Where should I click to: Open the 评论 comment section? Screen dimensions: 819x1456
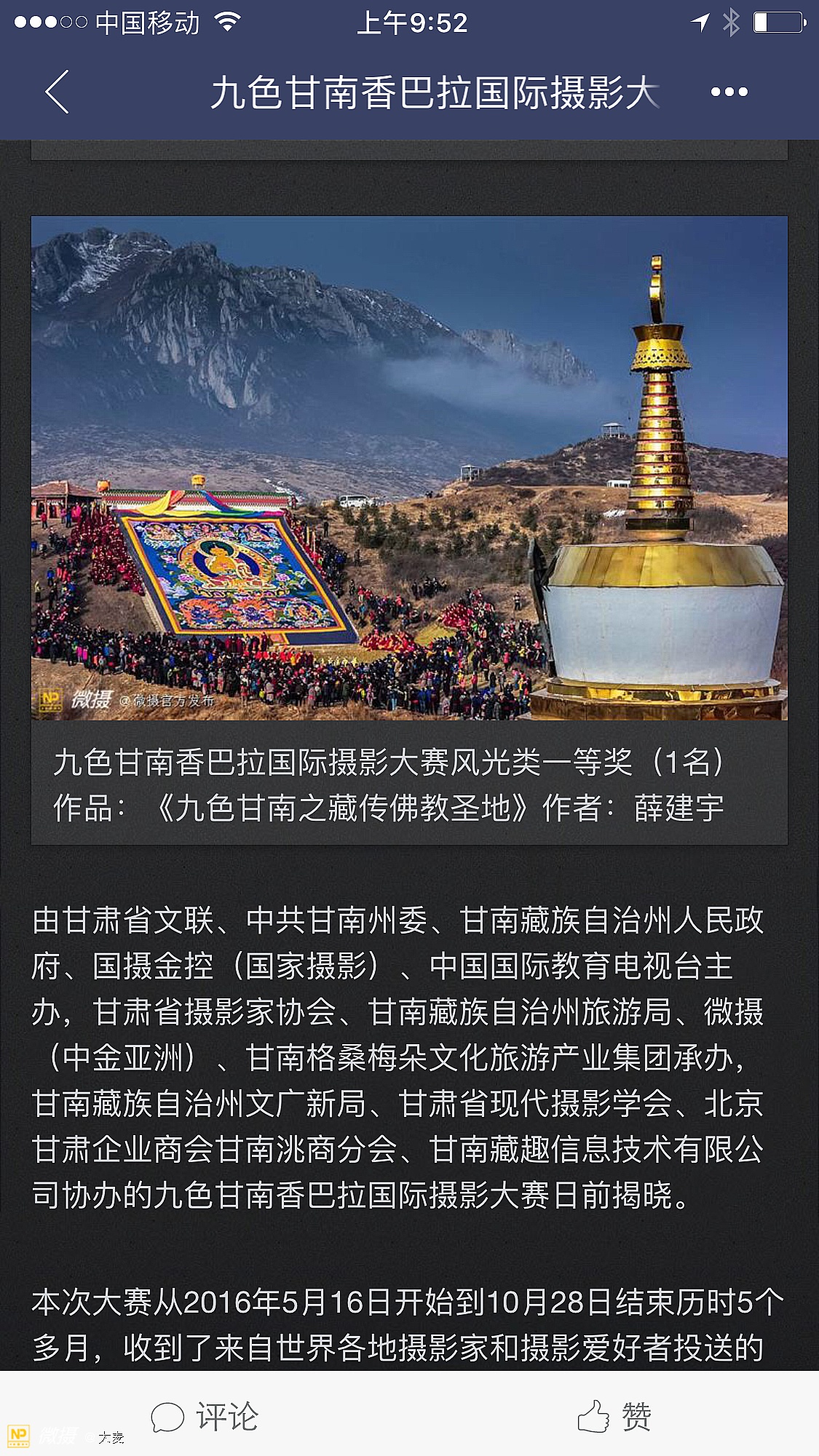[x=205, y=1417]
